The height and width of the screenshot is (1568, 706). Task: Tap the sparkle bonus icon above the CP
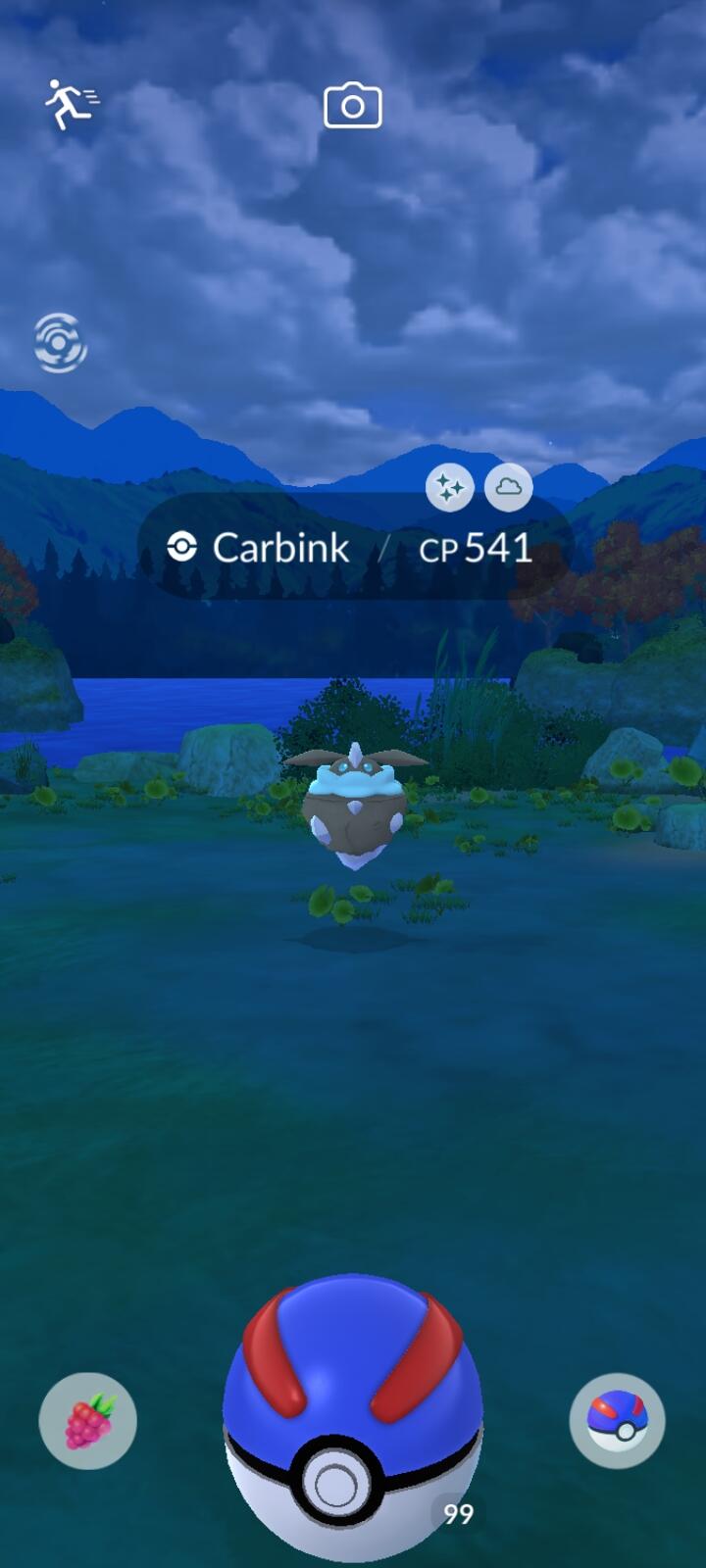click(x=450, y=487)
